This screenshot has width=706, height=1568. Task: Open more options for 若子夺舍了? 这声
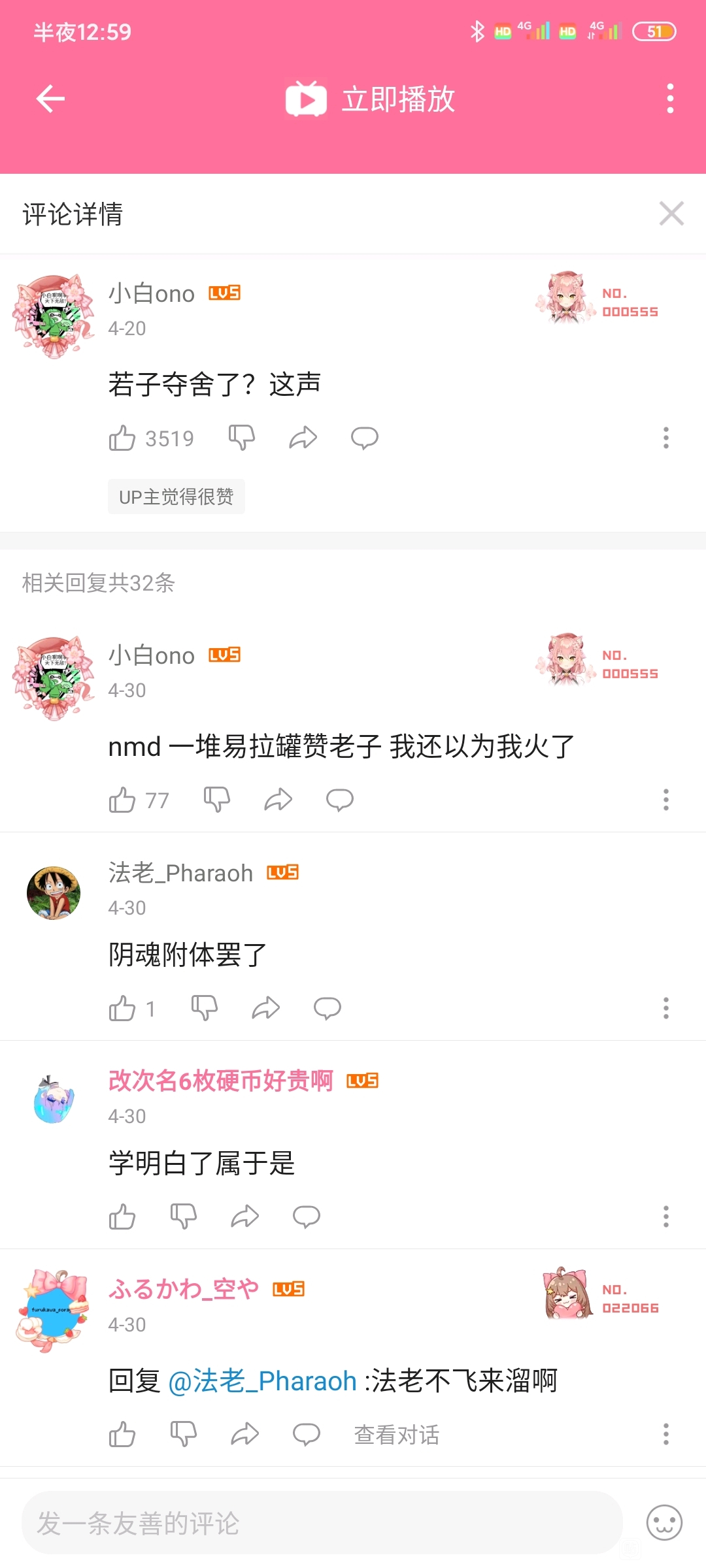665,438
